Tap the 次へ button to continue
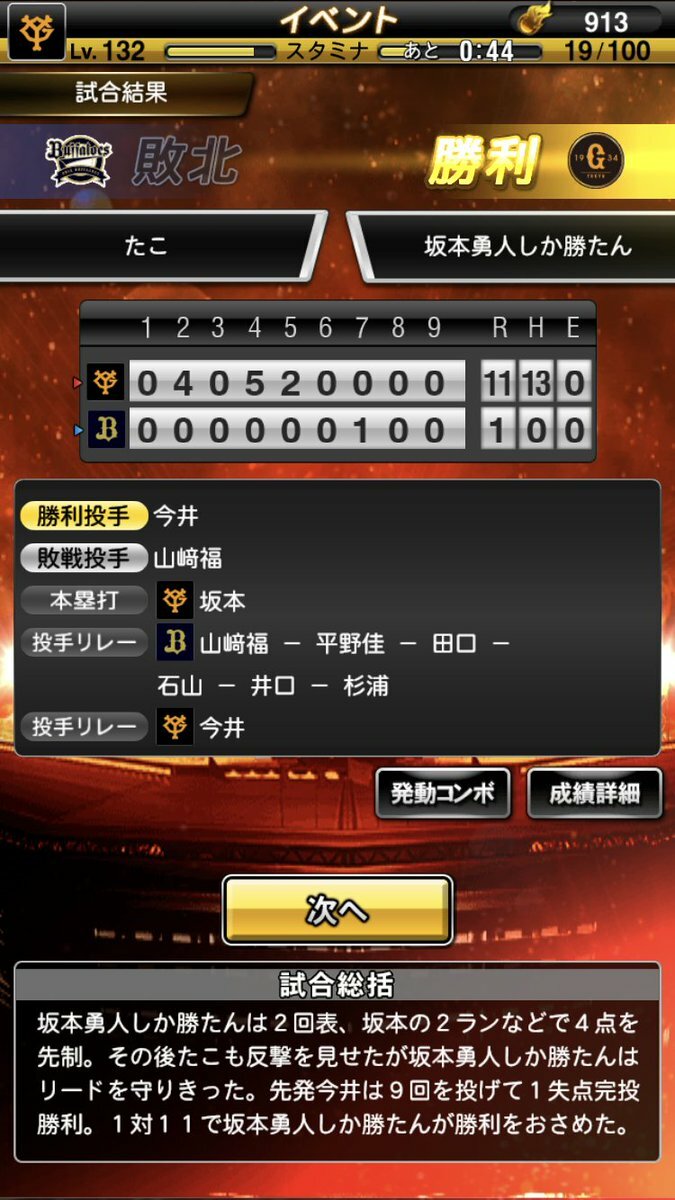 click(x=337, y=910)
